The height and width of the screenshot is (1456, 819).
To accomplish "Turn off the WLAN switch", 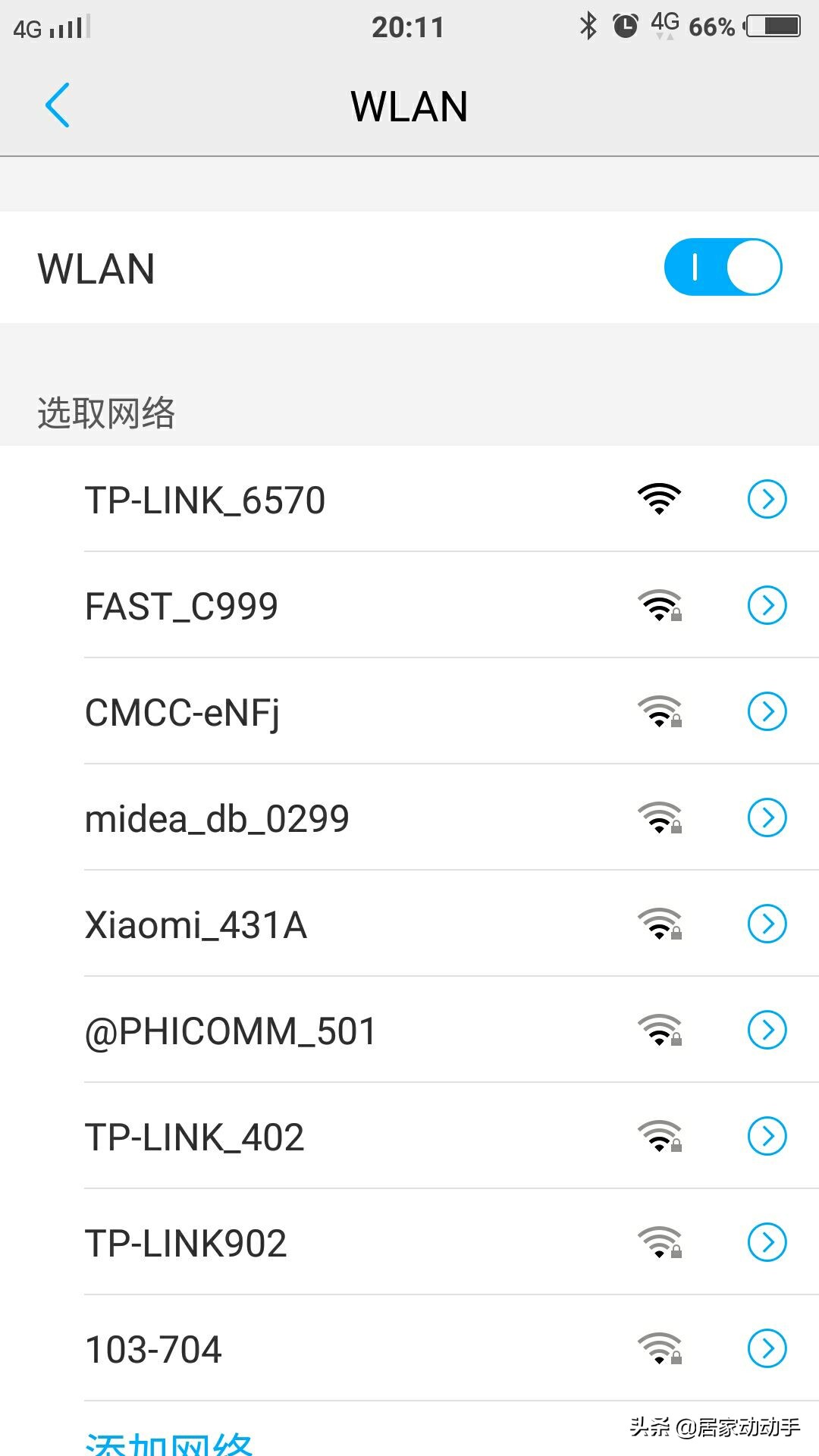I will [x=722, y=268].
